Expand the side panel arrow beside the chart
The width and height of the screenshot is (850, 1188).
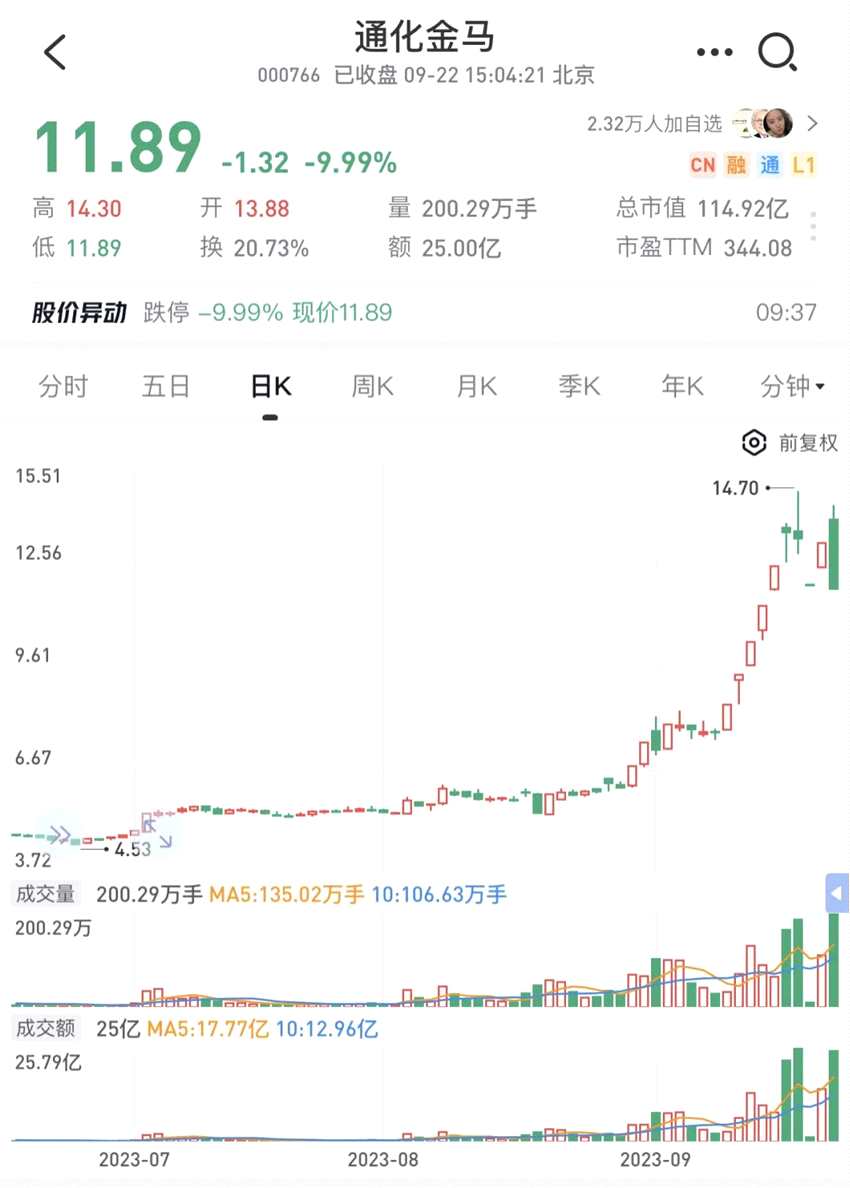click(837, 893)
